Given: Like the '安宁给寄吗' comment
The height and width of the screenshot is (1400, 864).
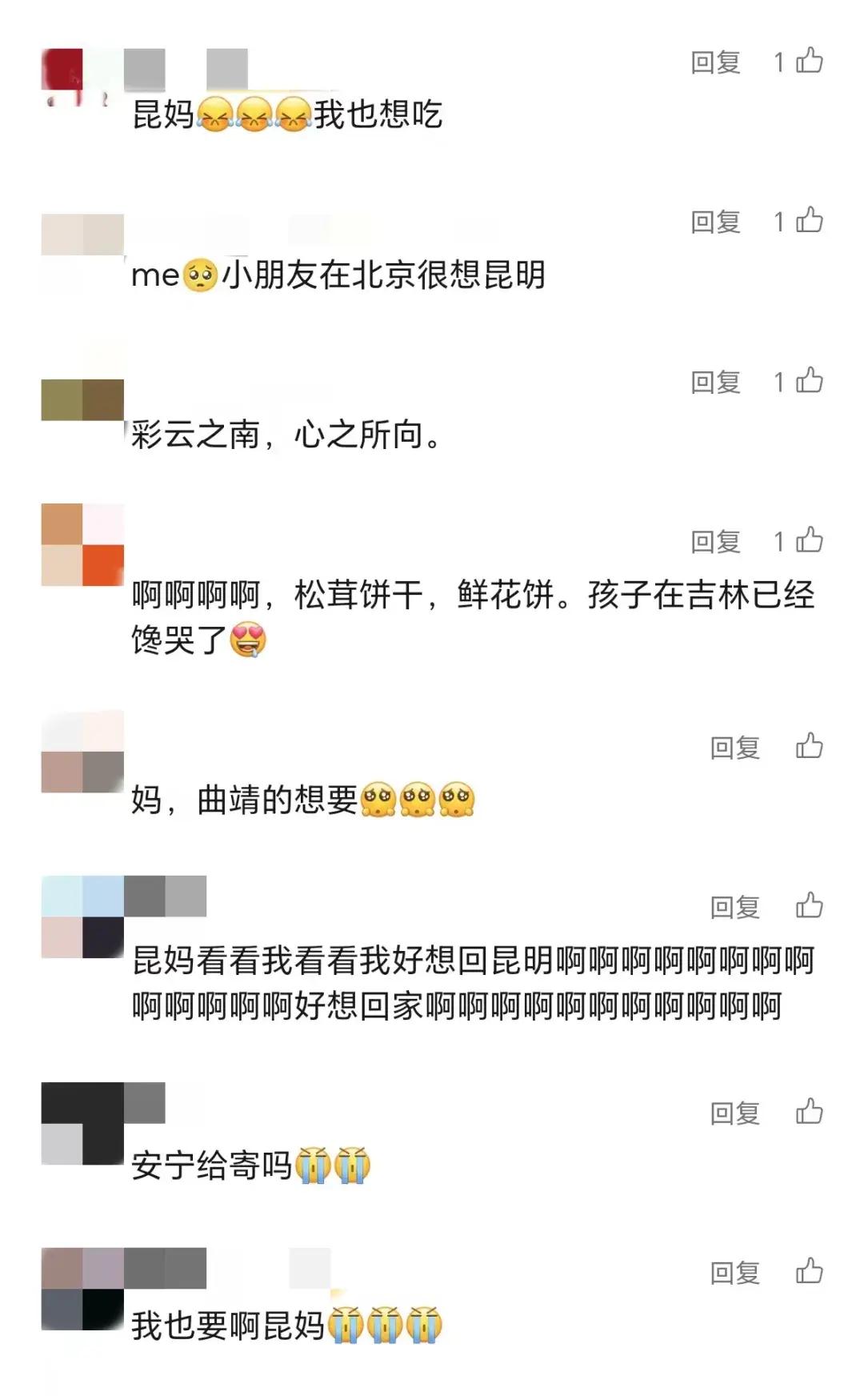Looking at the screenshot, I should [809, 1112].
